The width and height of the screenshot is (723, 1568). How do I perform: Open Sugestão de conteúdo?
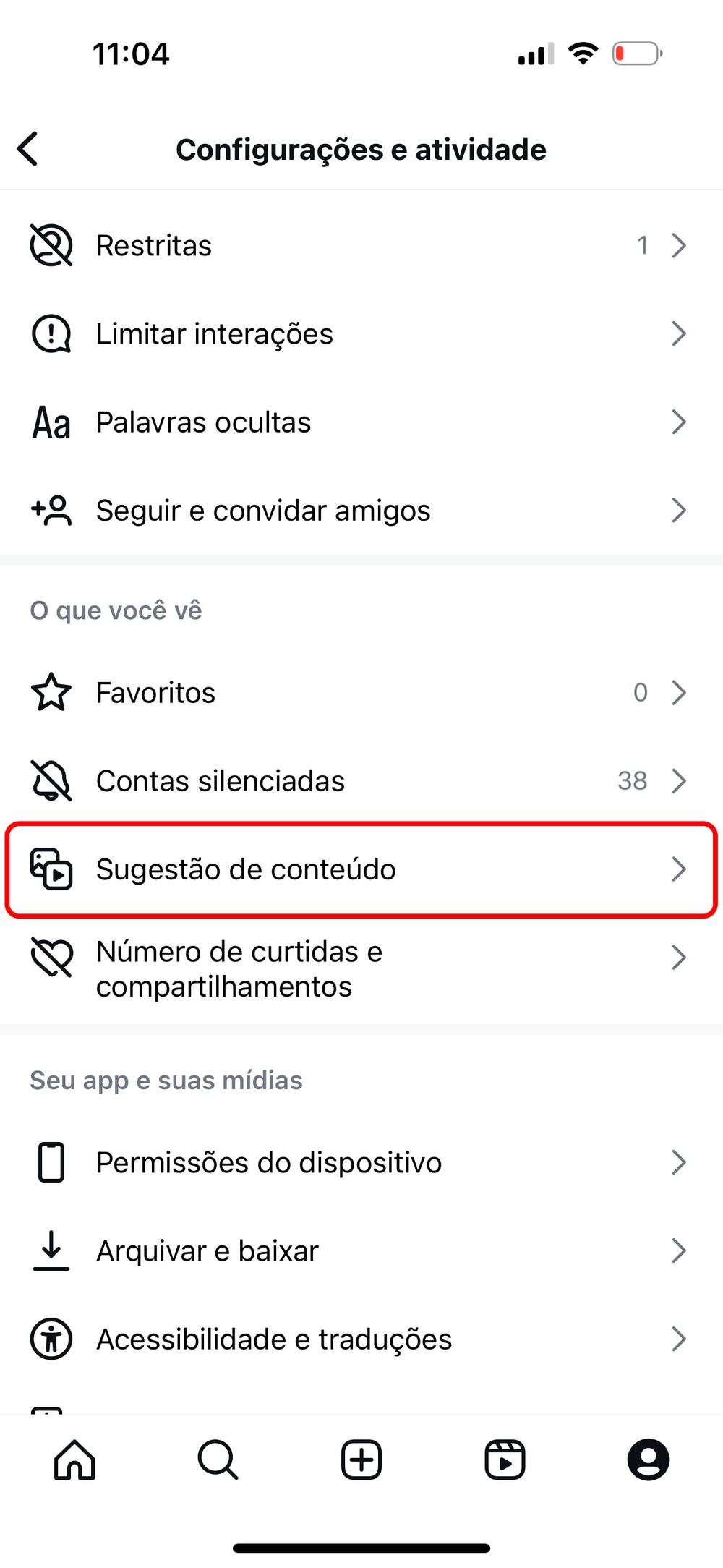[361, 869]
